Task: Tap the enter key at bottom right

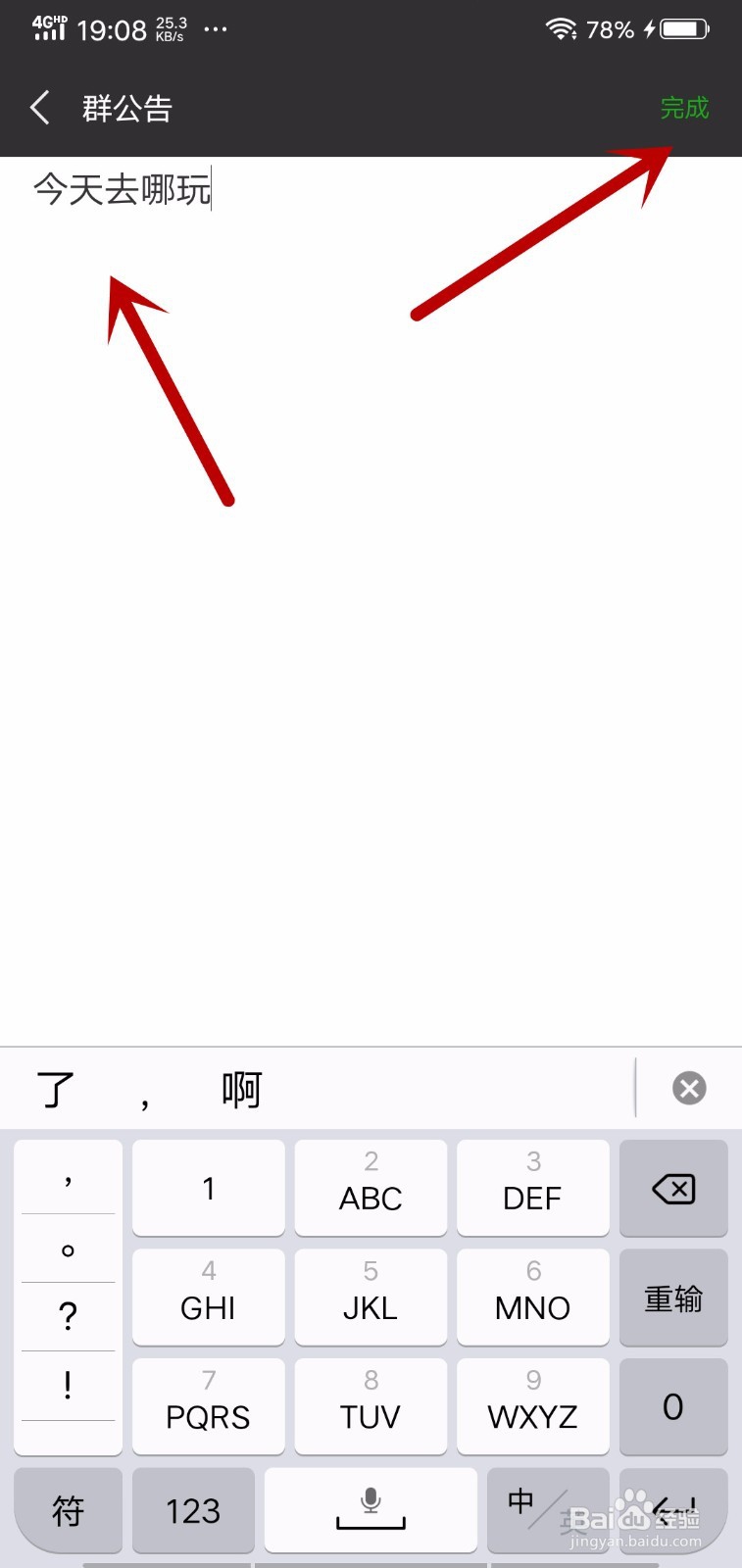Action: 673,1510
